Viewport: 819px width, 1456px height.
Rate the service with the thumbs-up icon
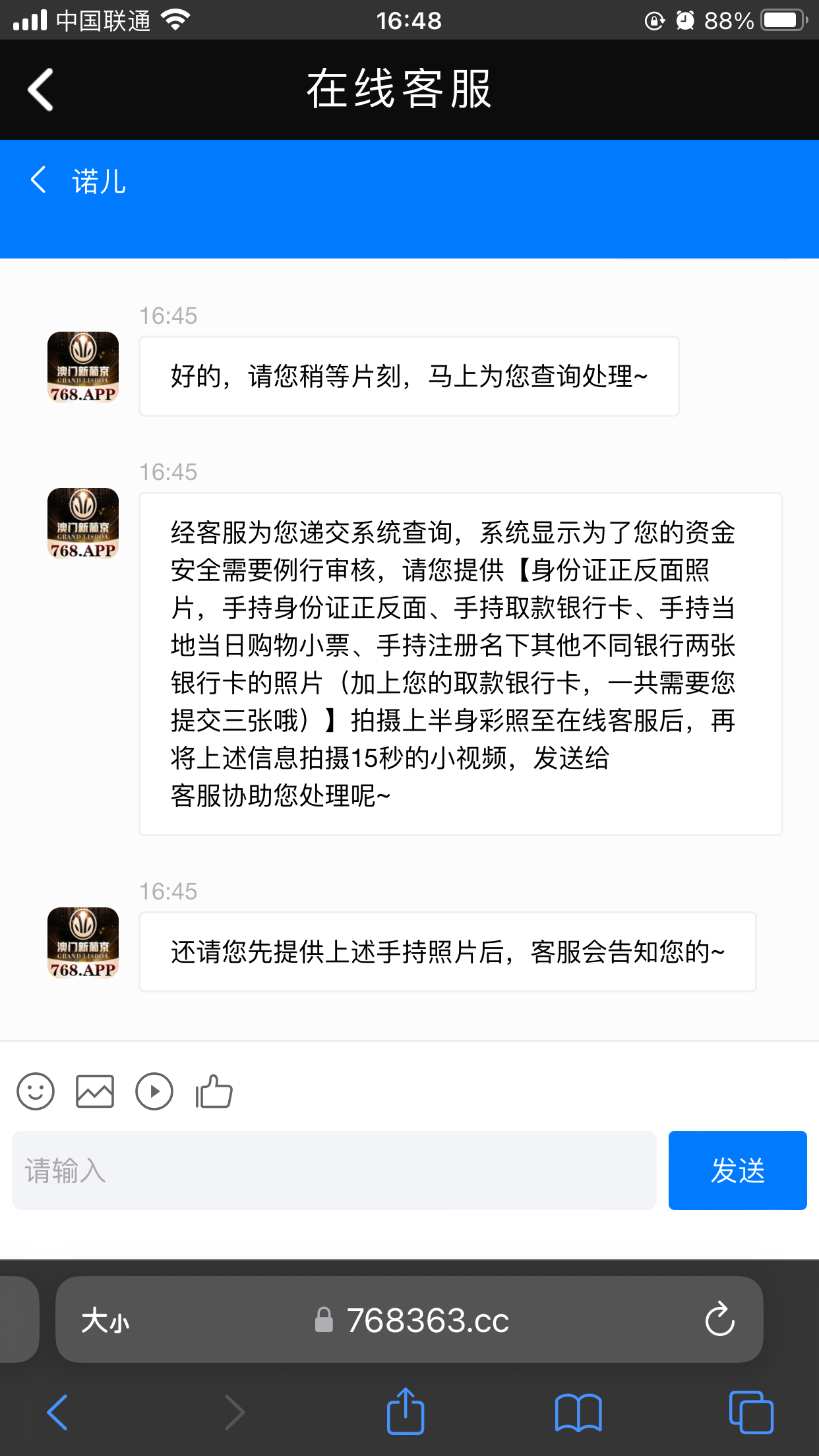click(214, 1091)
